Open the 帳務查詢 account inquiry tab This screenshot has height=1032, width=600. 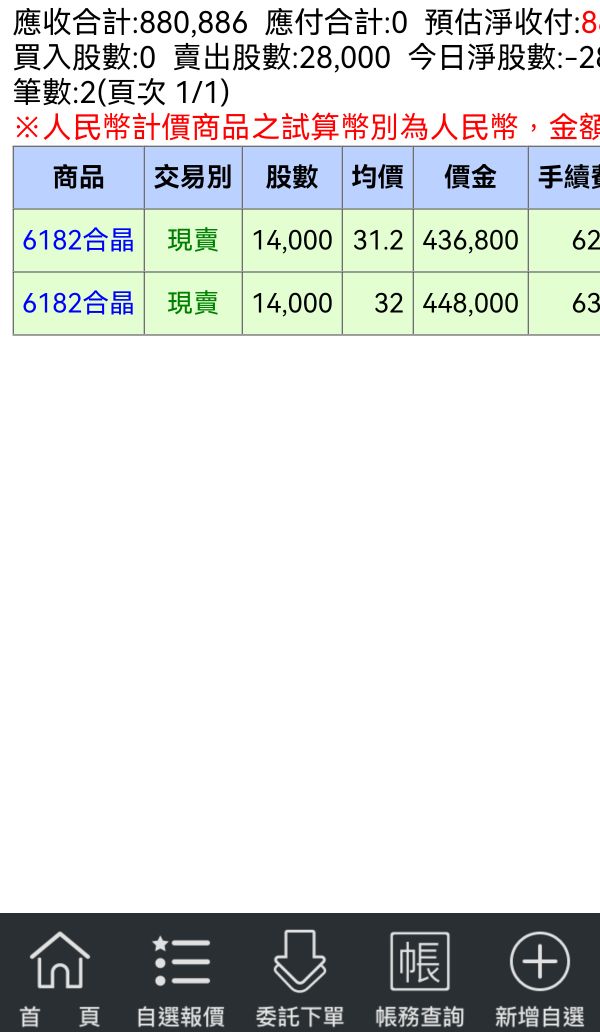[420, 977]
